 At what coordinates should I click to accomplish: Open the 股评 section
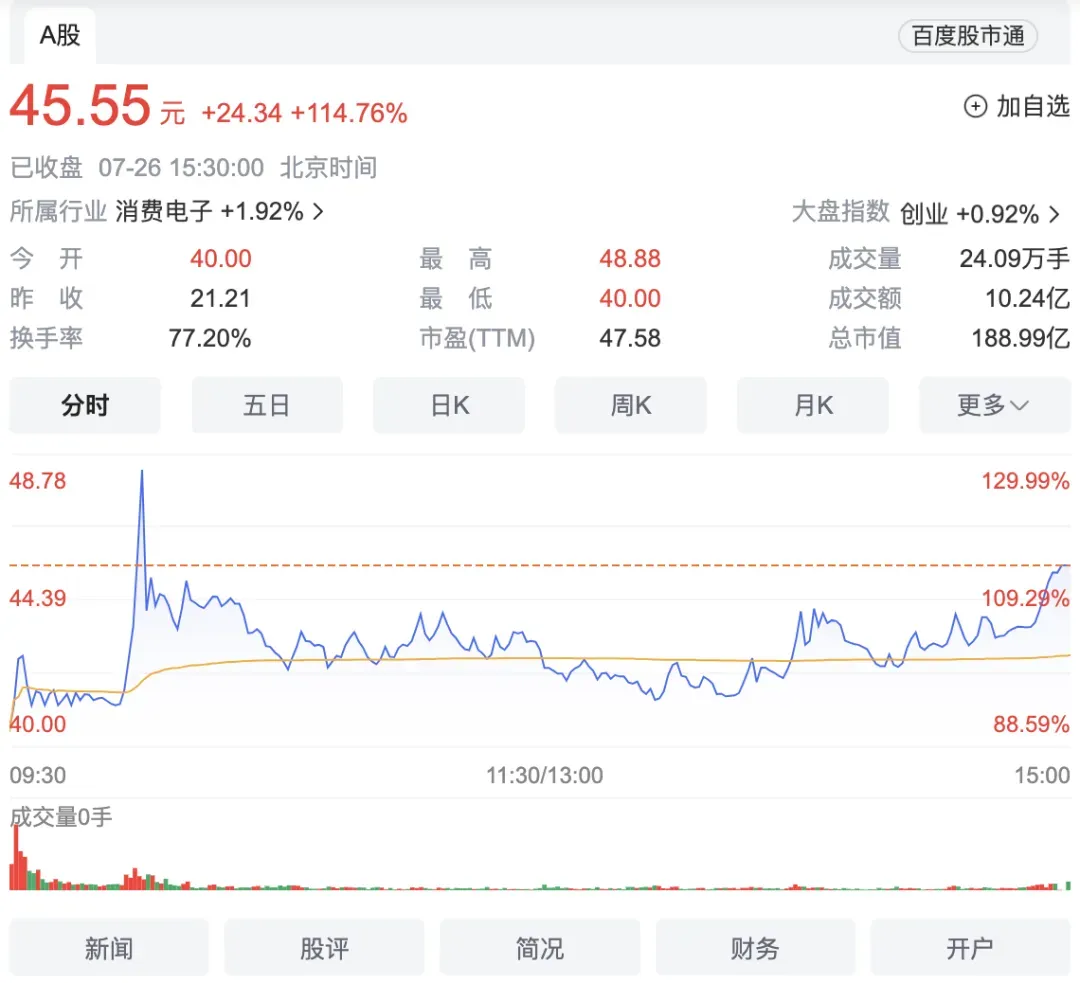click(x=324, y=948)
